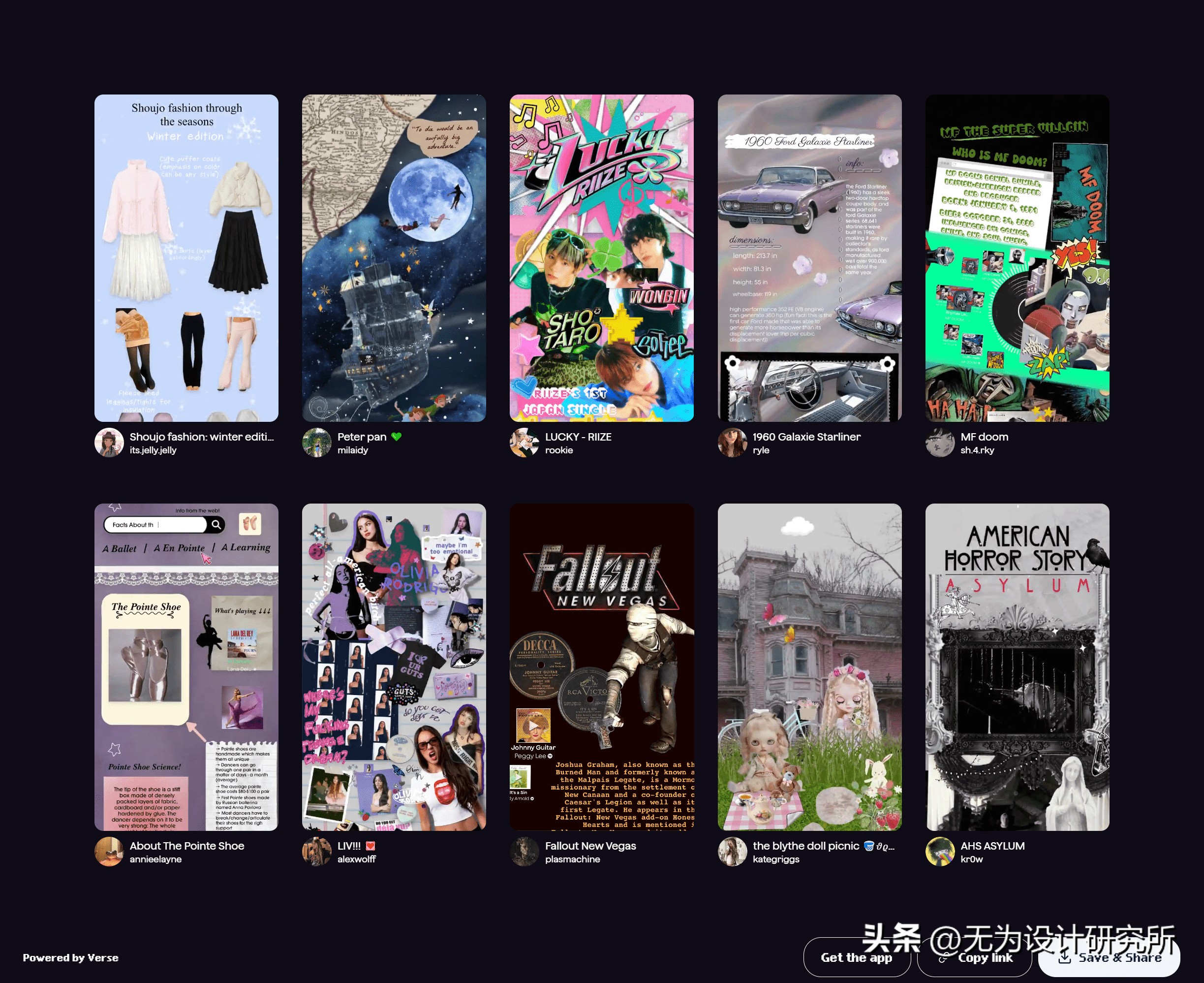Copy link to this page

tap(975, 957)
